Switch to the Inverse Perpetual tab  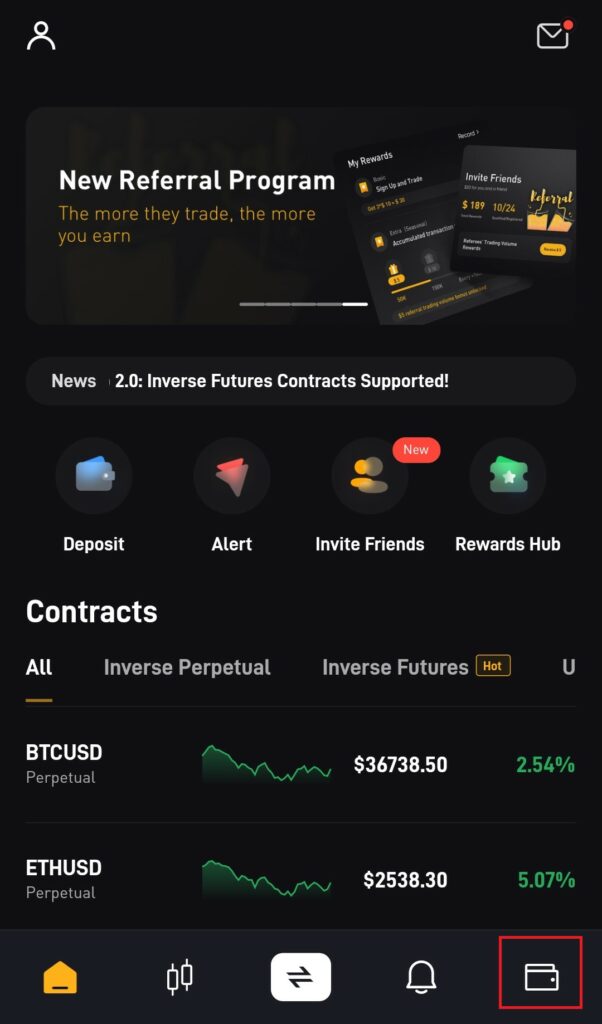(x=187, y=667)
